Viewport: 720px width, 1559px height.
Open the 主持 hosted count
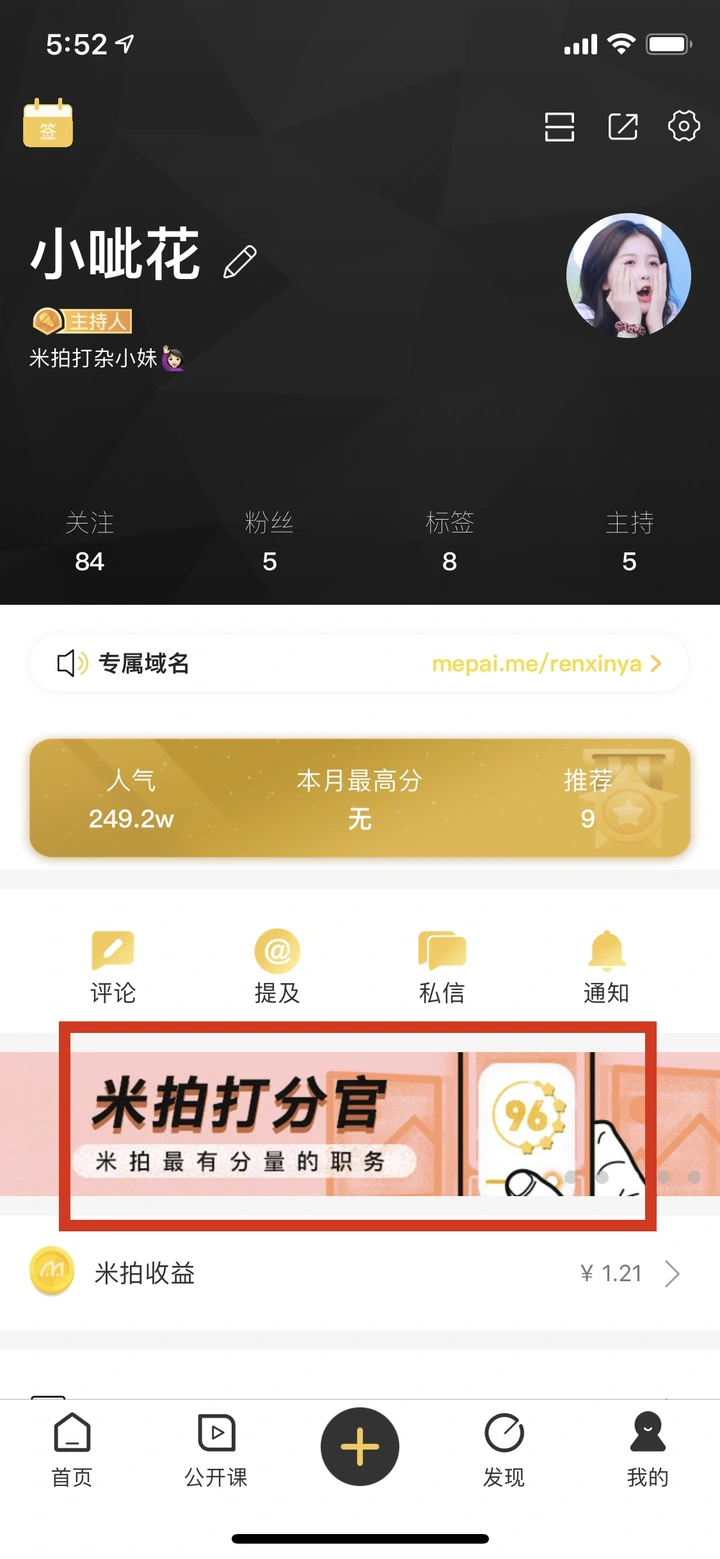[x=629, y=542]
